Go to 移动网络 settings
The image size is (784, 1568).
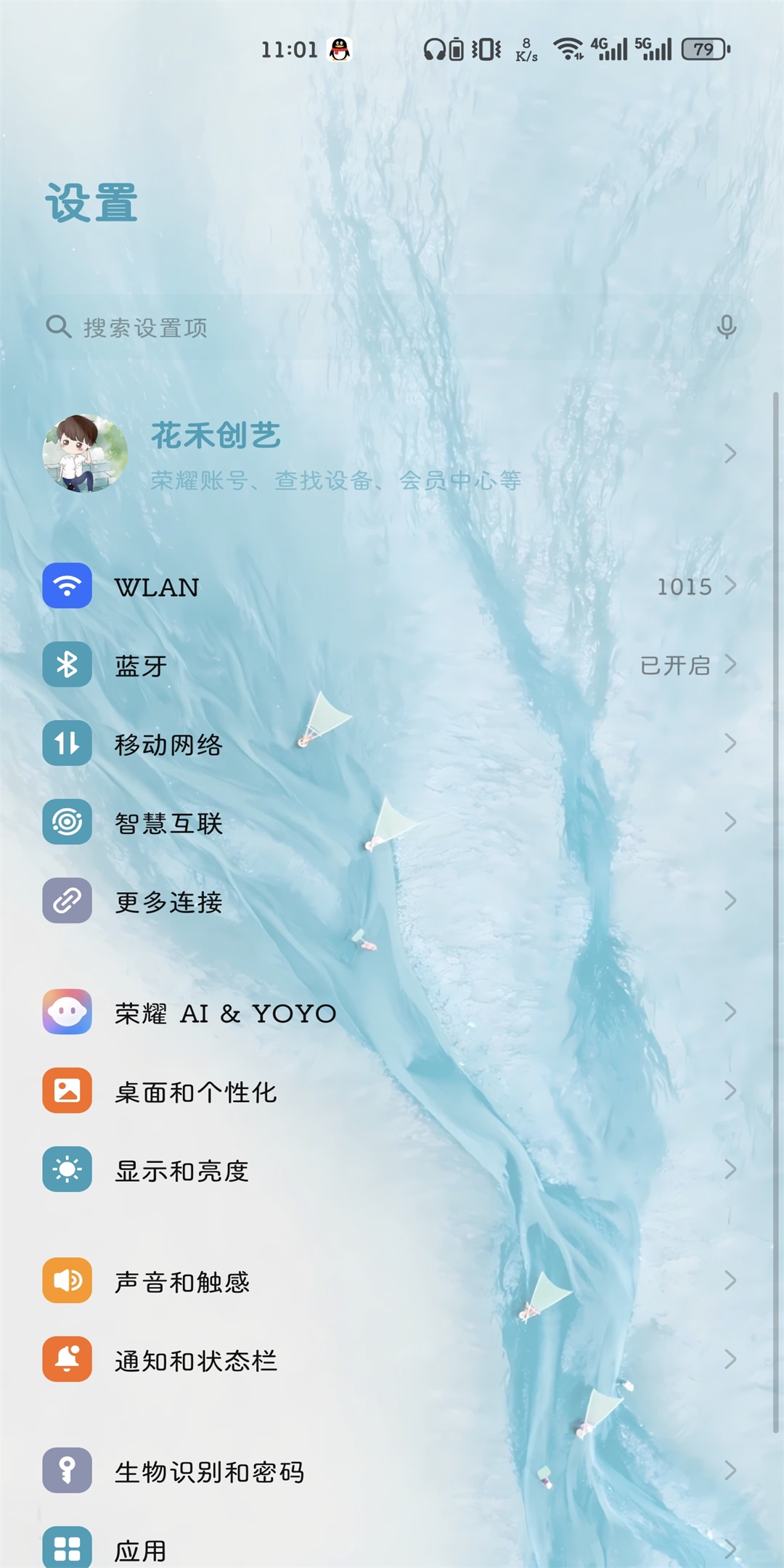392,743
